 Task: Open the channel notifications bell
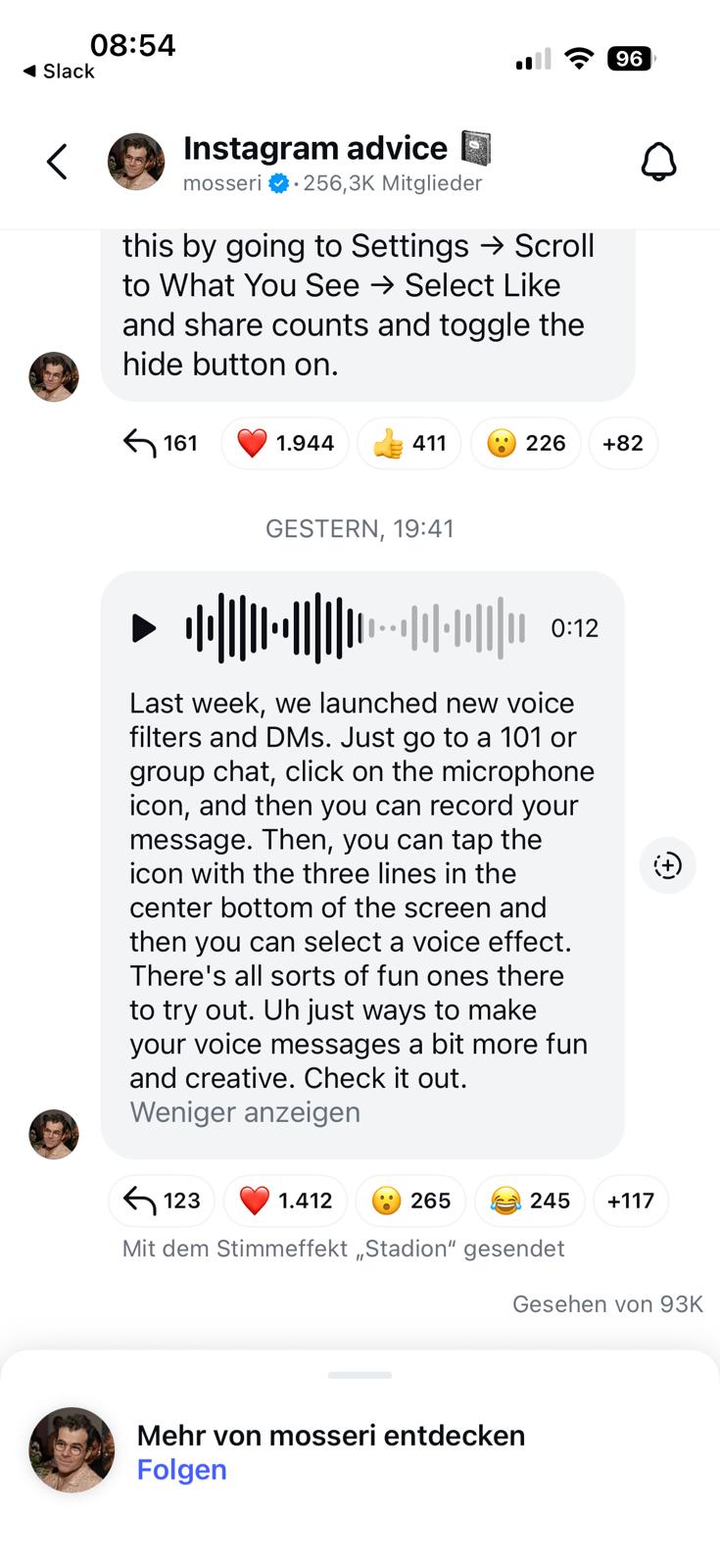coord(658,162)
